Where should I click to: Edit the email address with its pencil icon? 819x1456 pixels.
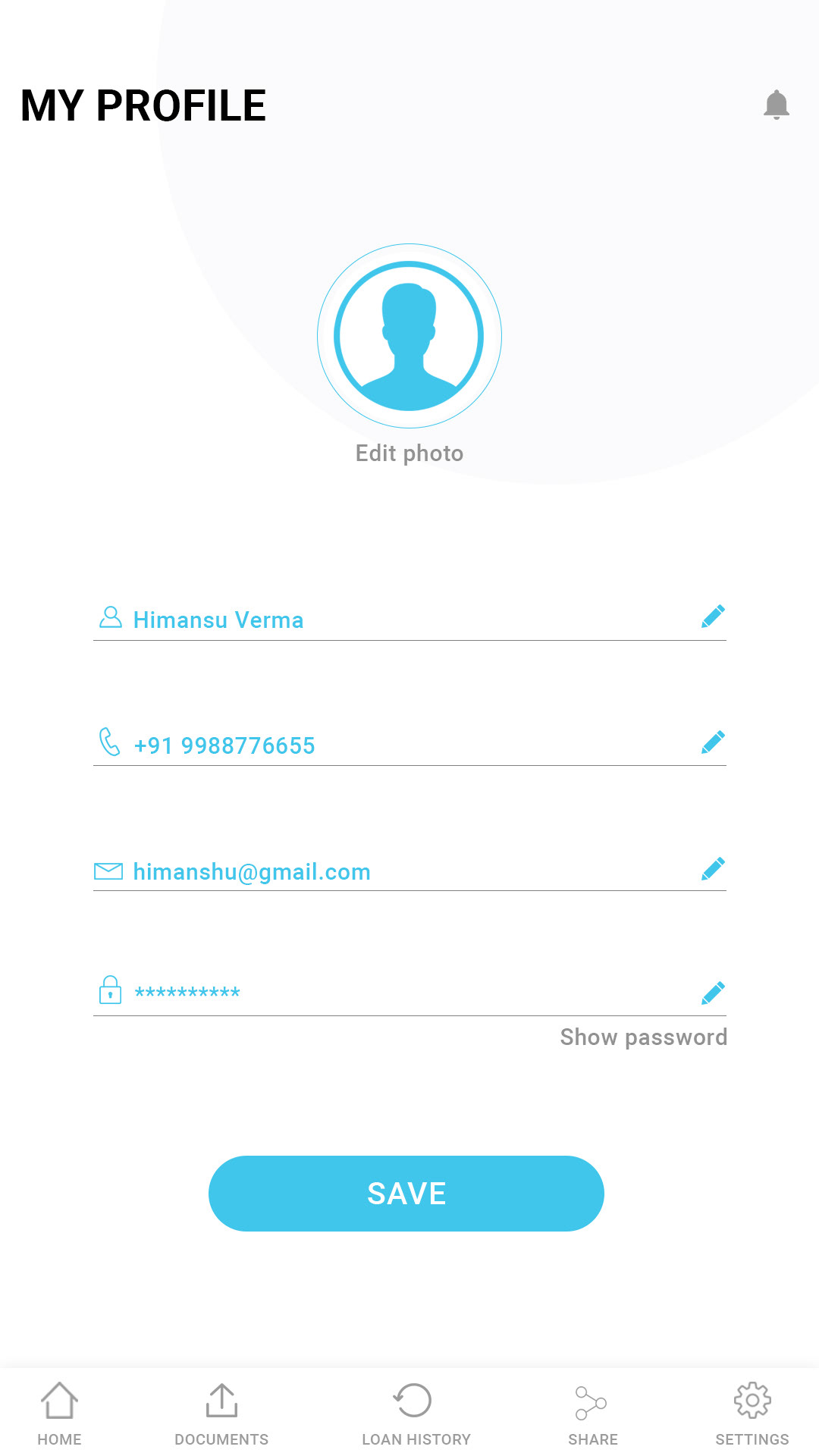pyautogui.click(x=713, y=868)
